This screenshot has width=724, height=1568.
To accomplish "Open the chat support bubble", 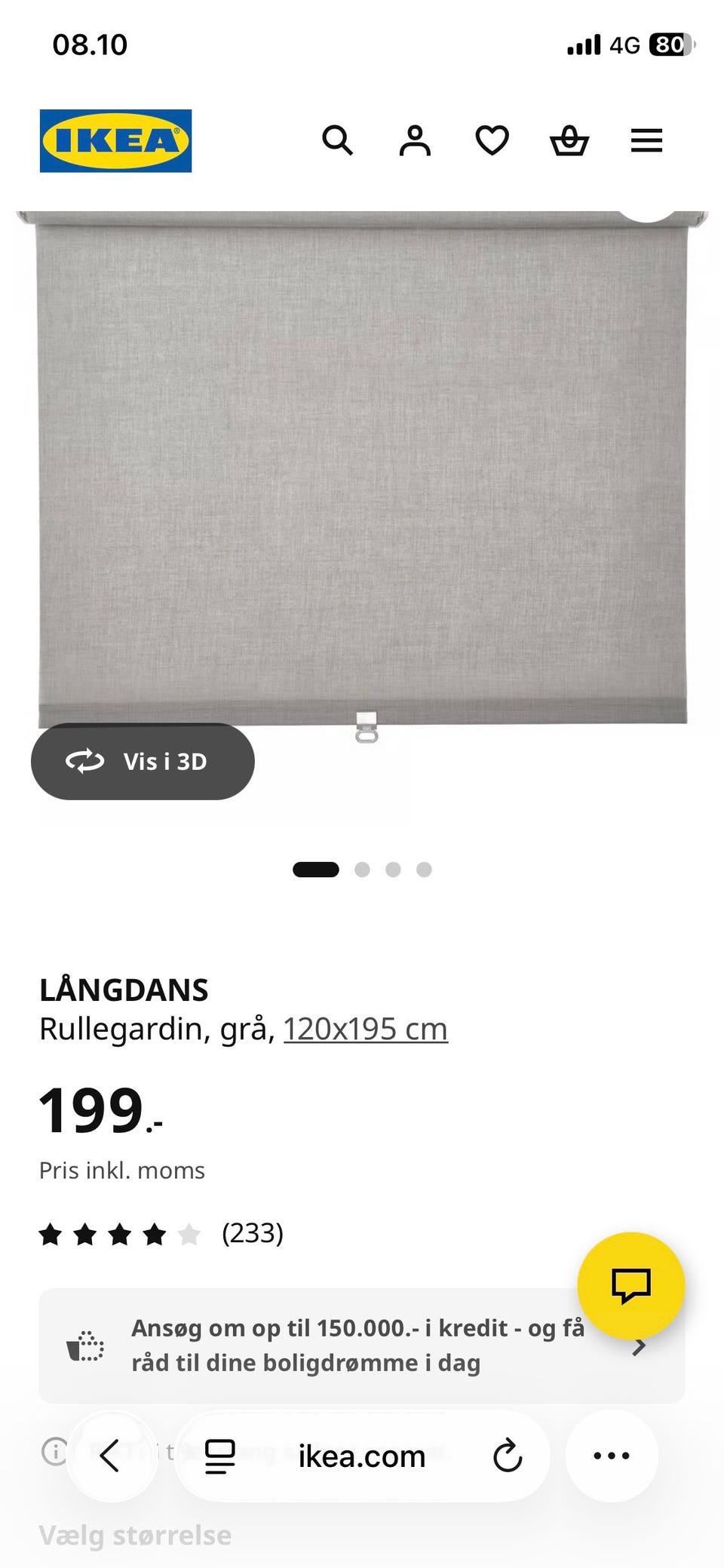I will pyautogui.click(x=631, y=1286).
